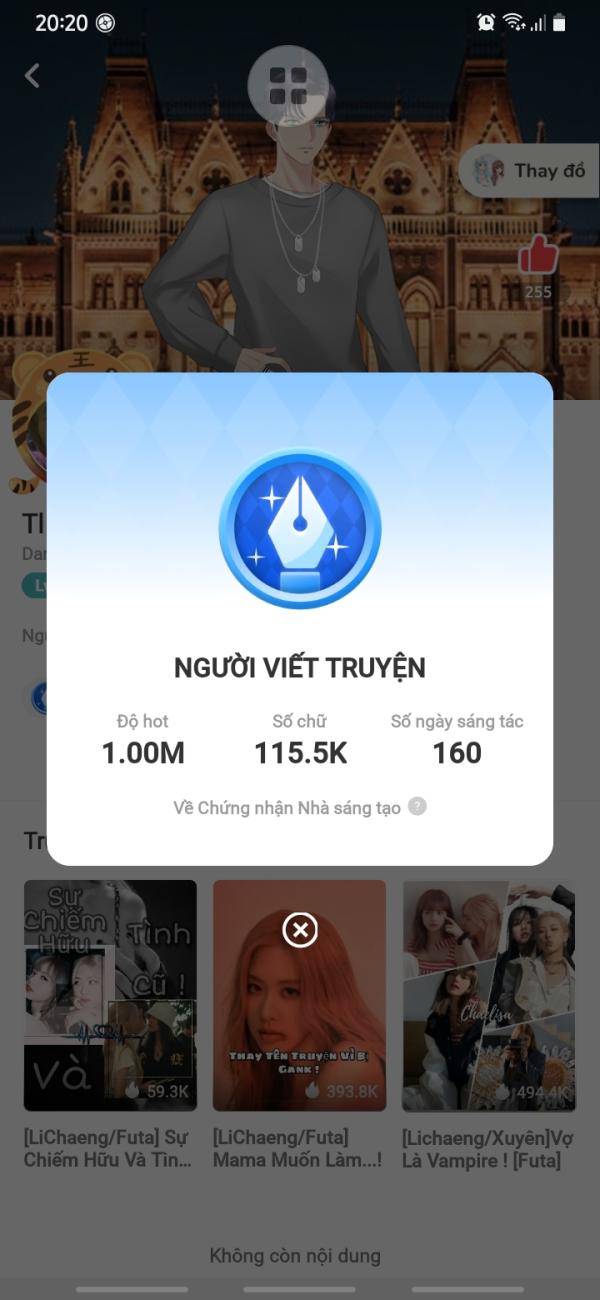Screen dimensions: 600x1300
Task: Close the Người viết truyện popup
Action: click(299, 931)
